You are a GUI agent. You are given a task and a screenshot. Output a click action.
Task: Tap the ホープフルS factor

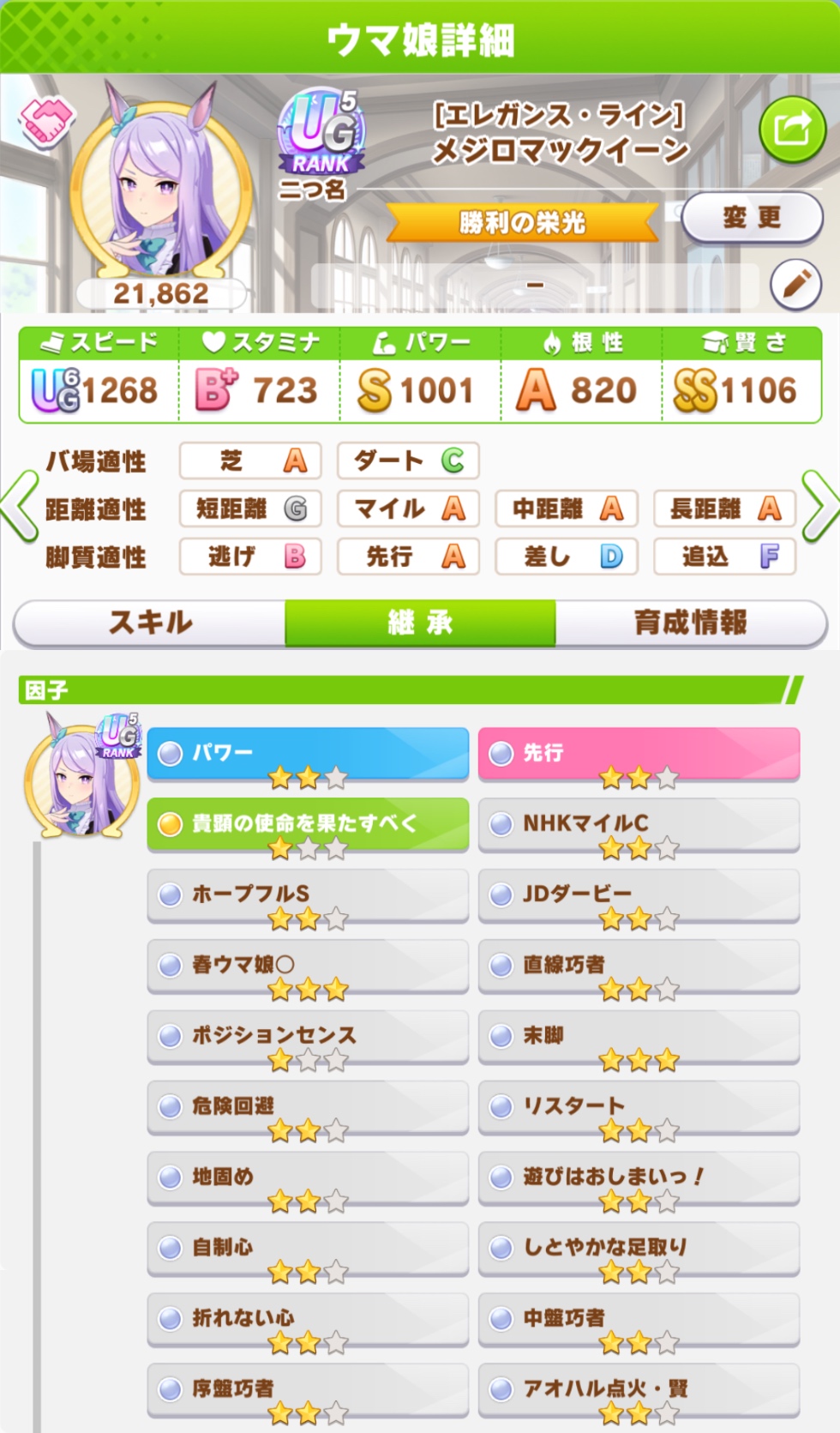[308, 894]
